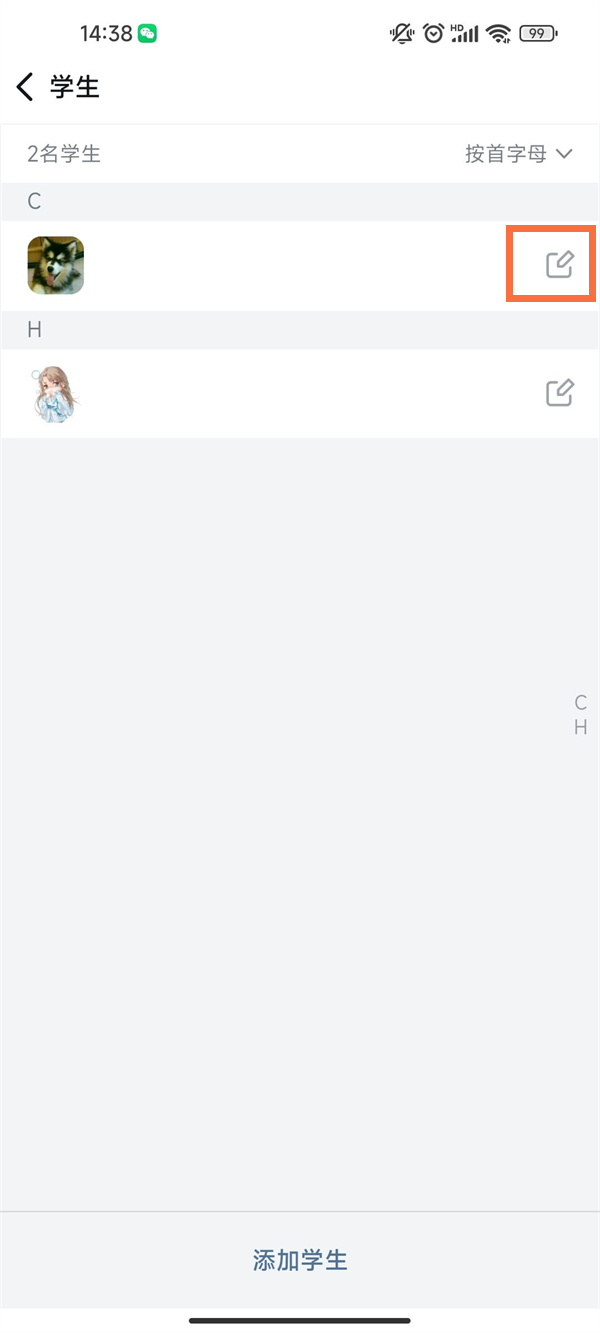Jump to letter H in the index
Screen dimensions: 600x1333
point(580,728)
